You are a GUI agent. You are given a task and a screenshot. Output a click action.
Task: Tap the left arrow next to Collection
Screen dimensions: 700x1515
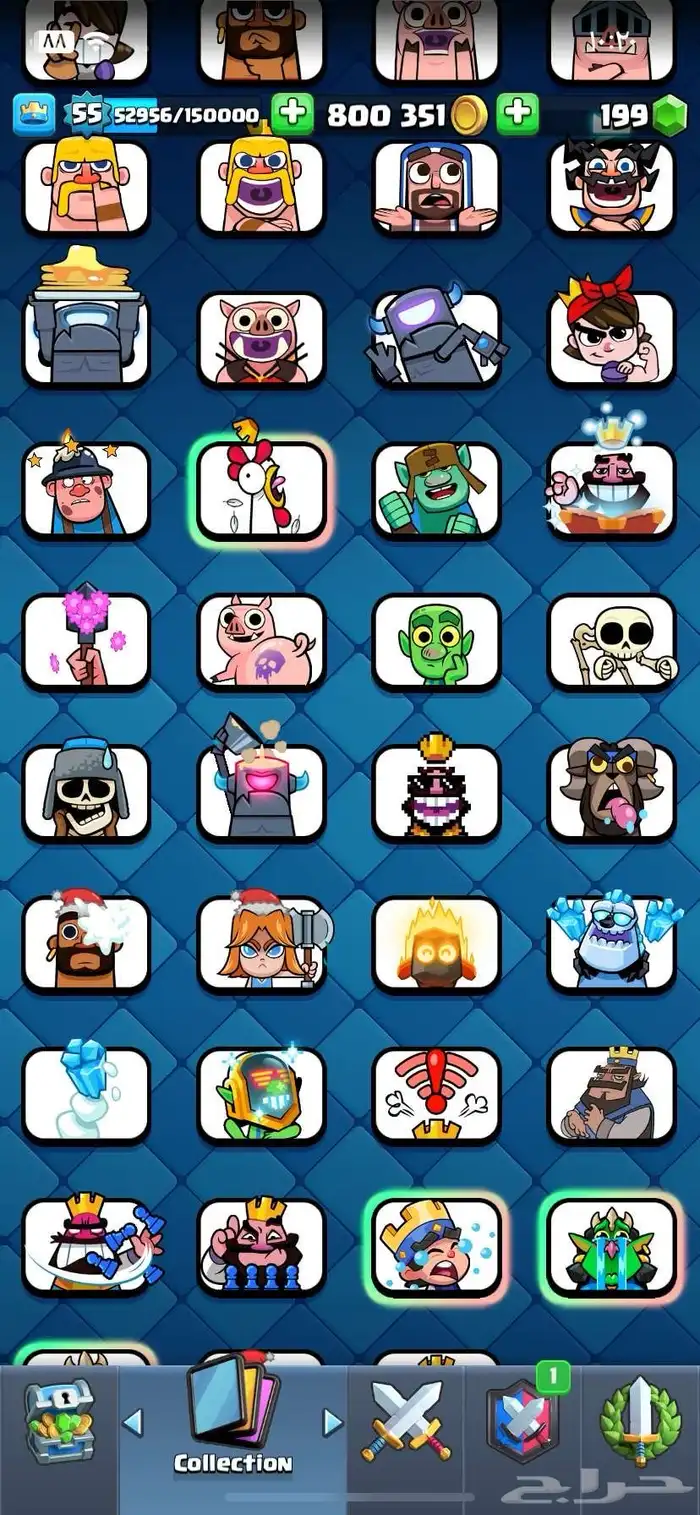(132, 1421)
